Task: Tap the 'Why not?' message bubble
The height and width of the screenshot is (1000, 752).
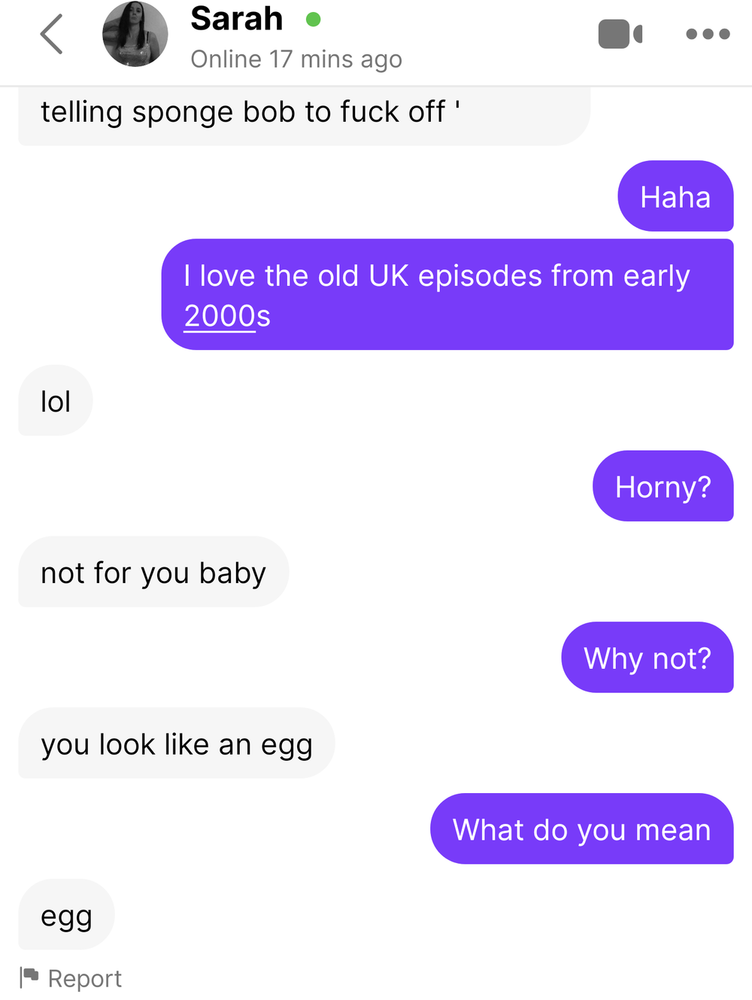Action: click(x=647, y=657)
